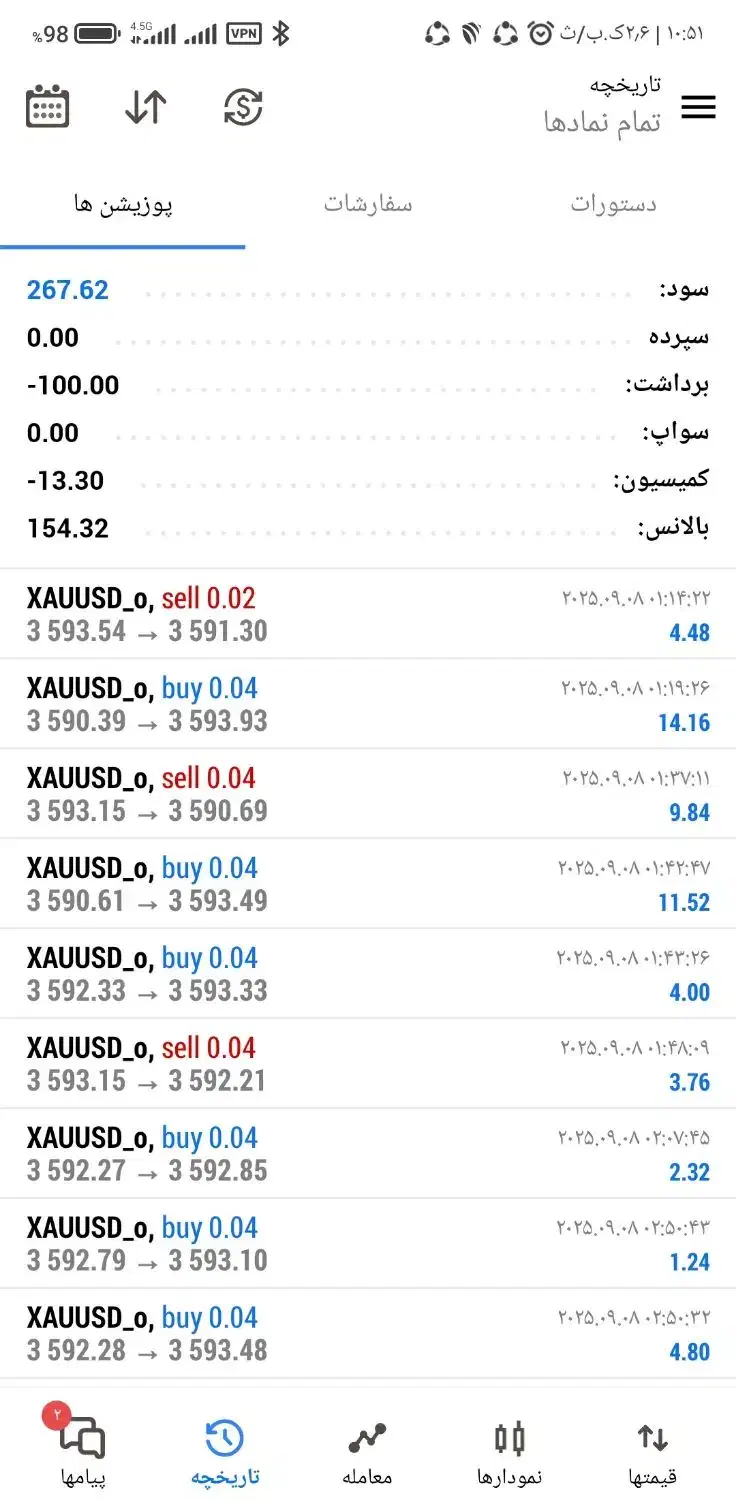Screen dimensions: 736x1500
Task: Switch to the دستورات tab
Action: (x=613, y=204)
